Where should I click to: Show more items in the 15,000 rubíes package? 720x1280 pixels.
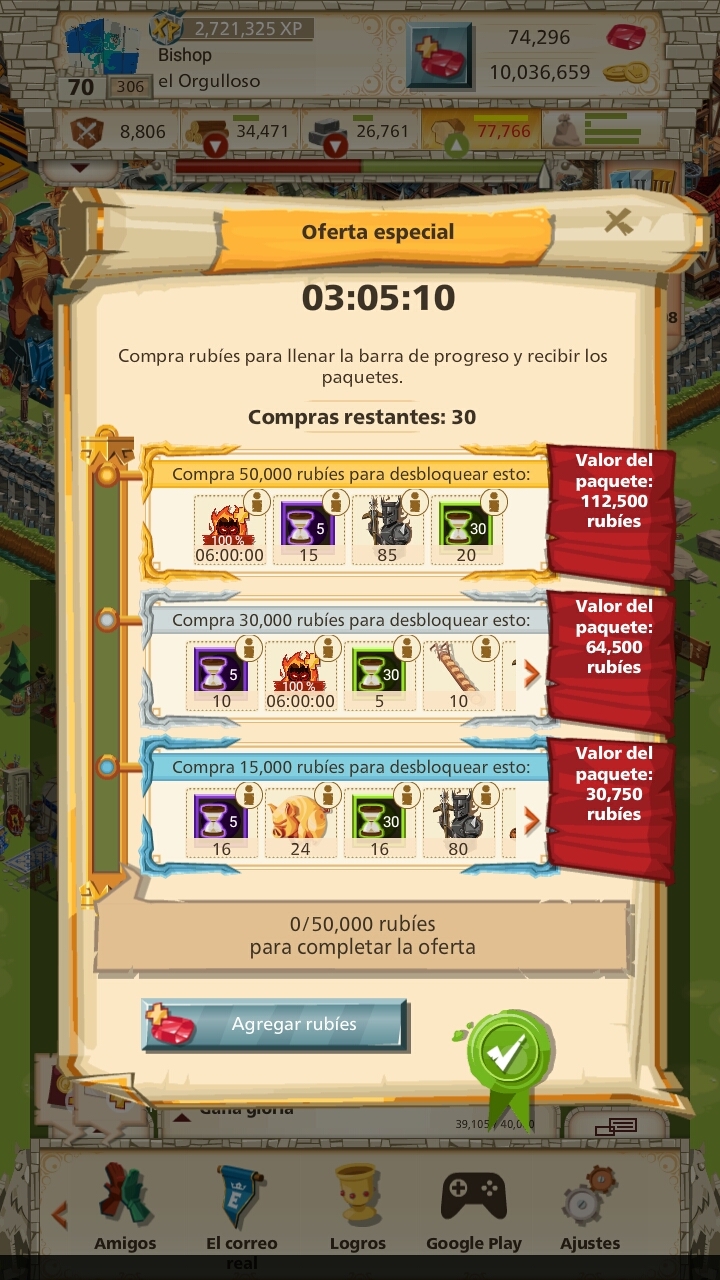tap(532, 820)
